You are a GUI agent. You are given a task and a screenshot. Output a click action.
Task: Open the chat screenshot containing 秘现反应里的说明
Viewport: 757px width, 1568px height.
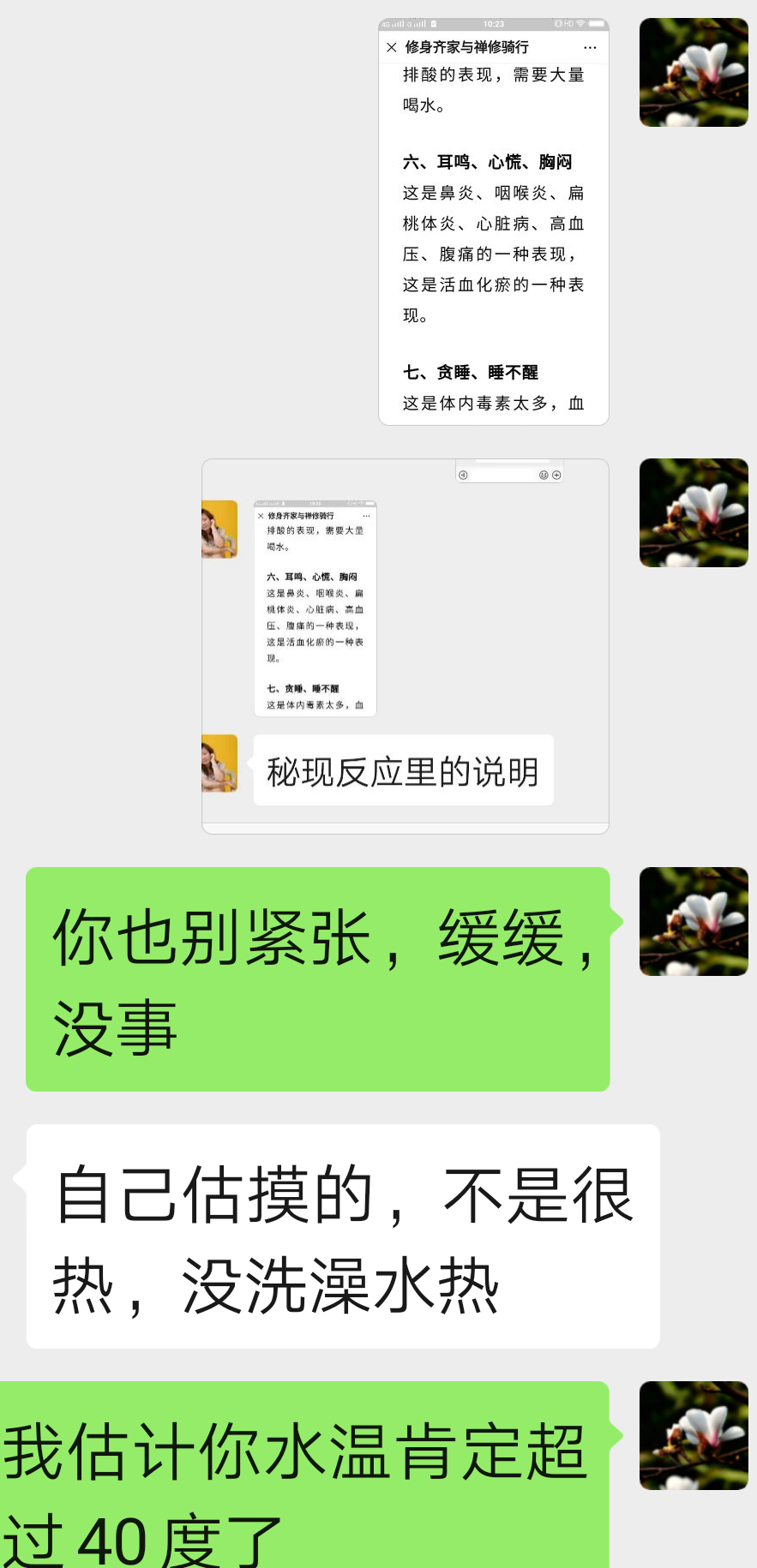click(x=405, y=646)
